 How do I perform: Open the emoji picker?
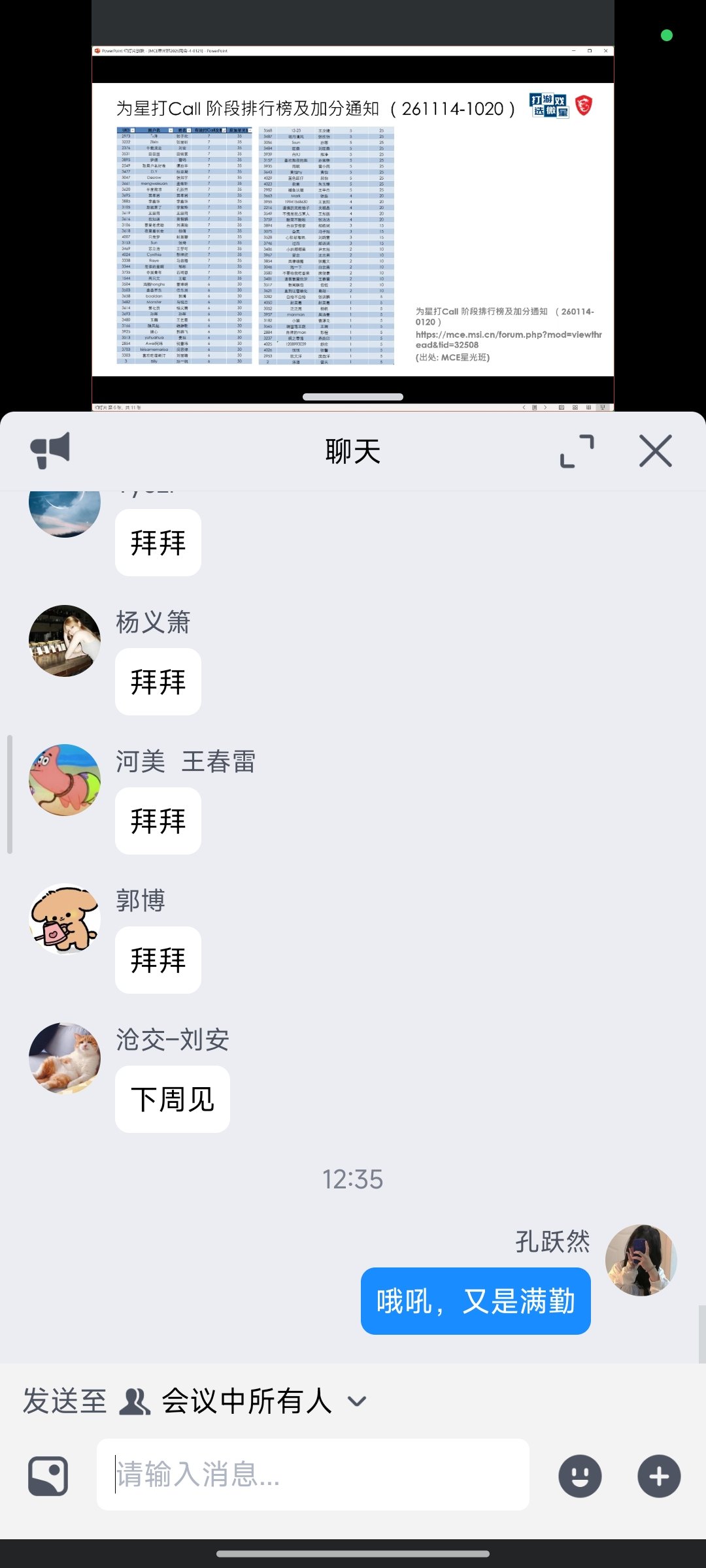578,1475
